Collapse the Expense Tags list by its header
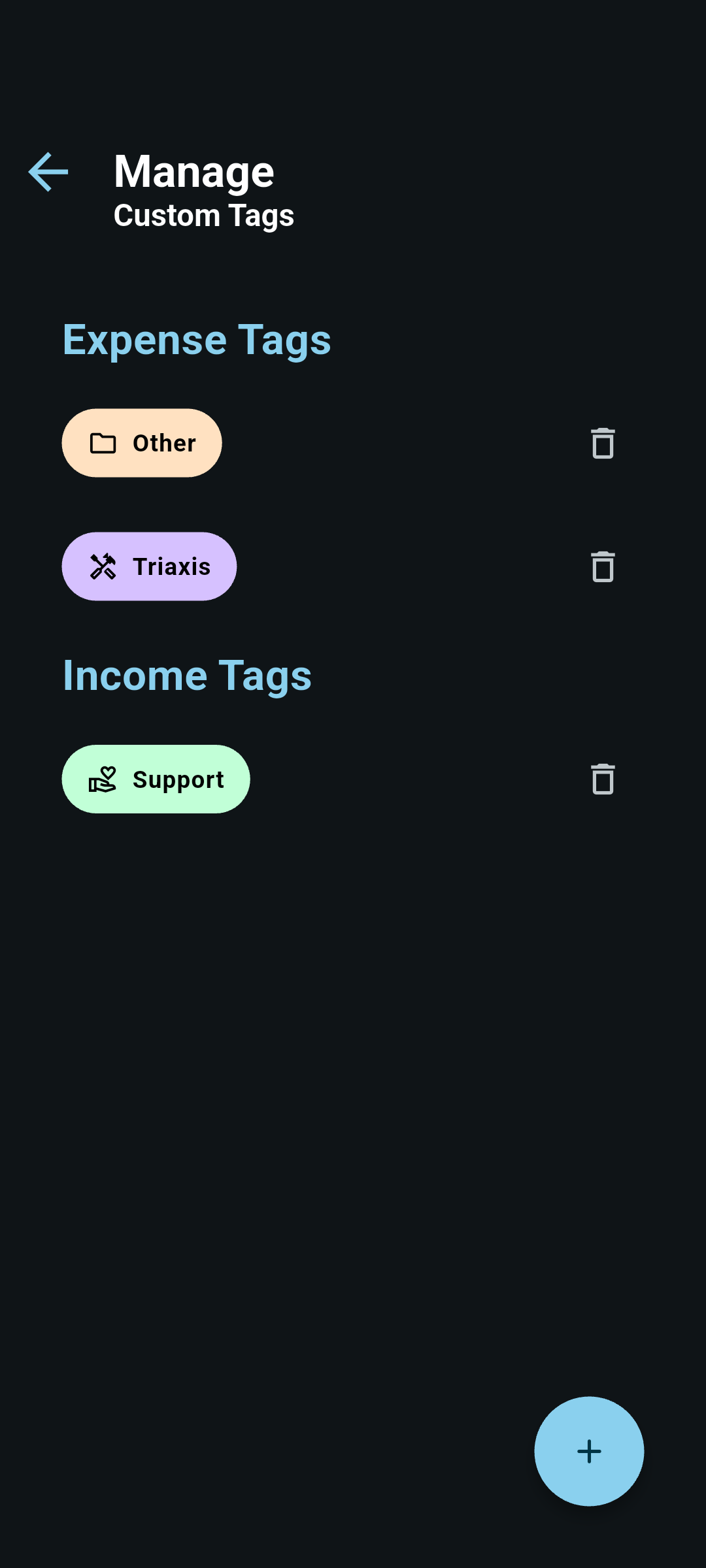The height and width of the screenshot is (1568, 706). point(197,340)
